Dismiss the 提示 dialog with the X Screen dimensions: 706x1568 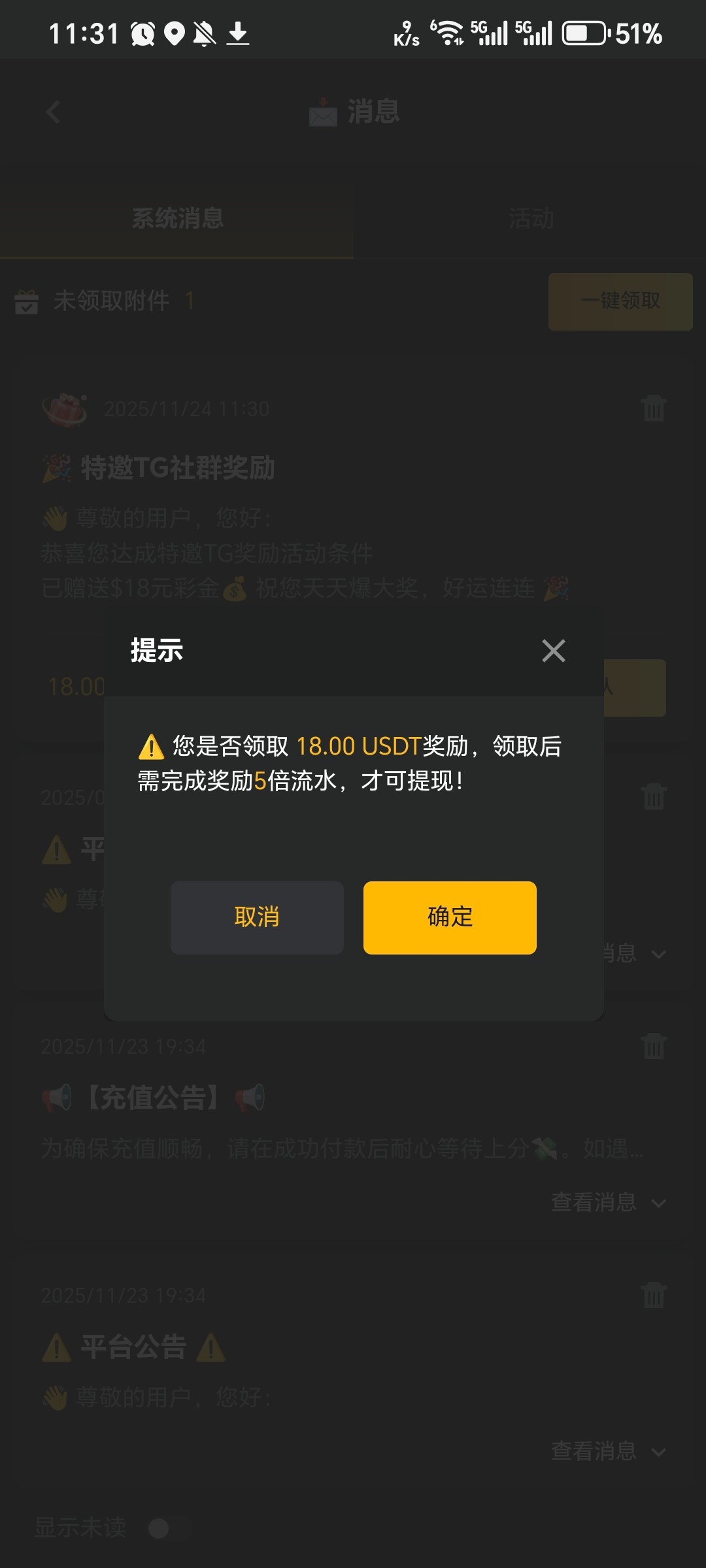pyautogui.click(x=553, y=651)
